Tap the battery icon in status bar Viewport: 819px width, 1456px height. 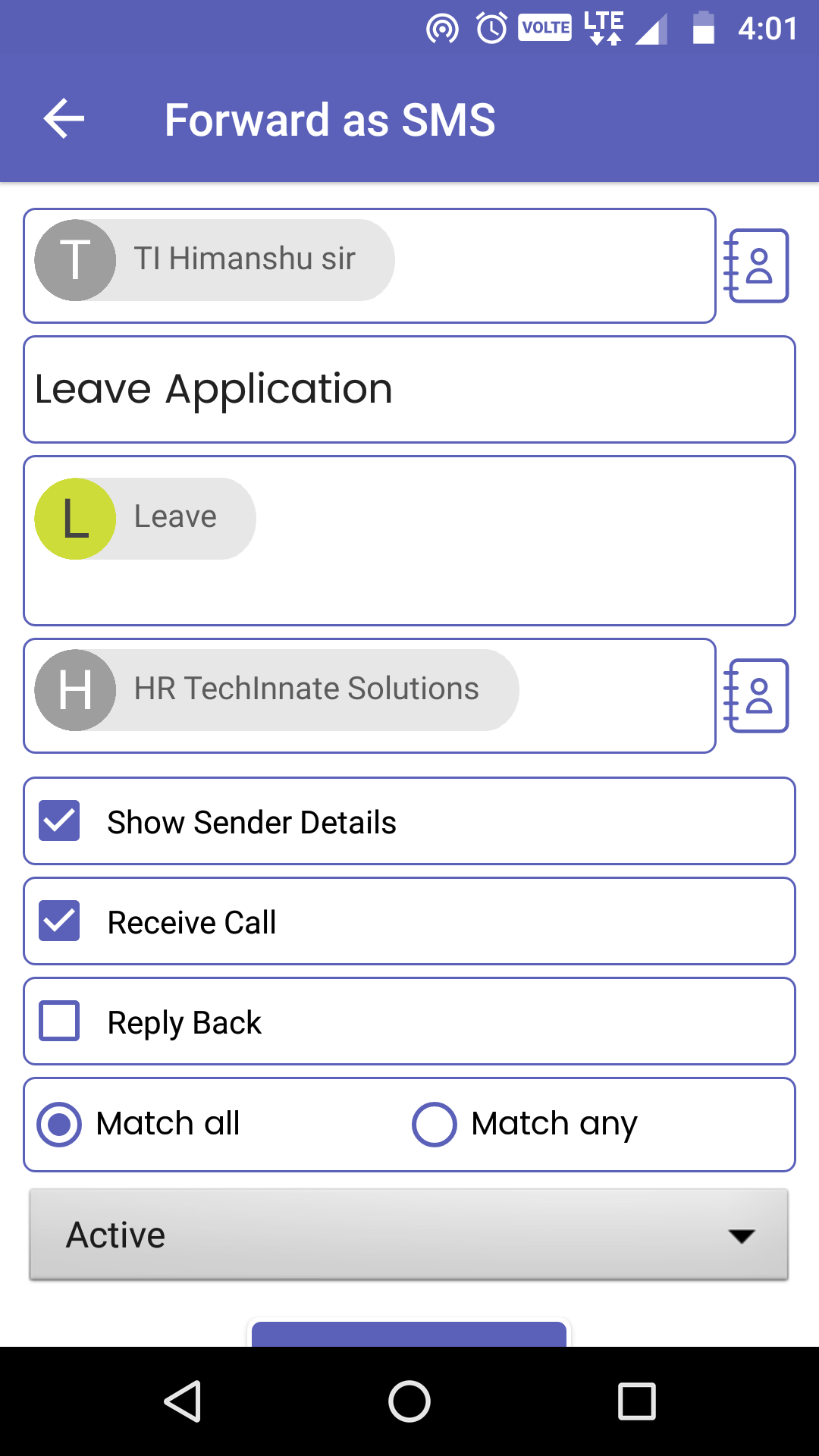(705, 27)
